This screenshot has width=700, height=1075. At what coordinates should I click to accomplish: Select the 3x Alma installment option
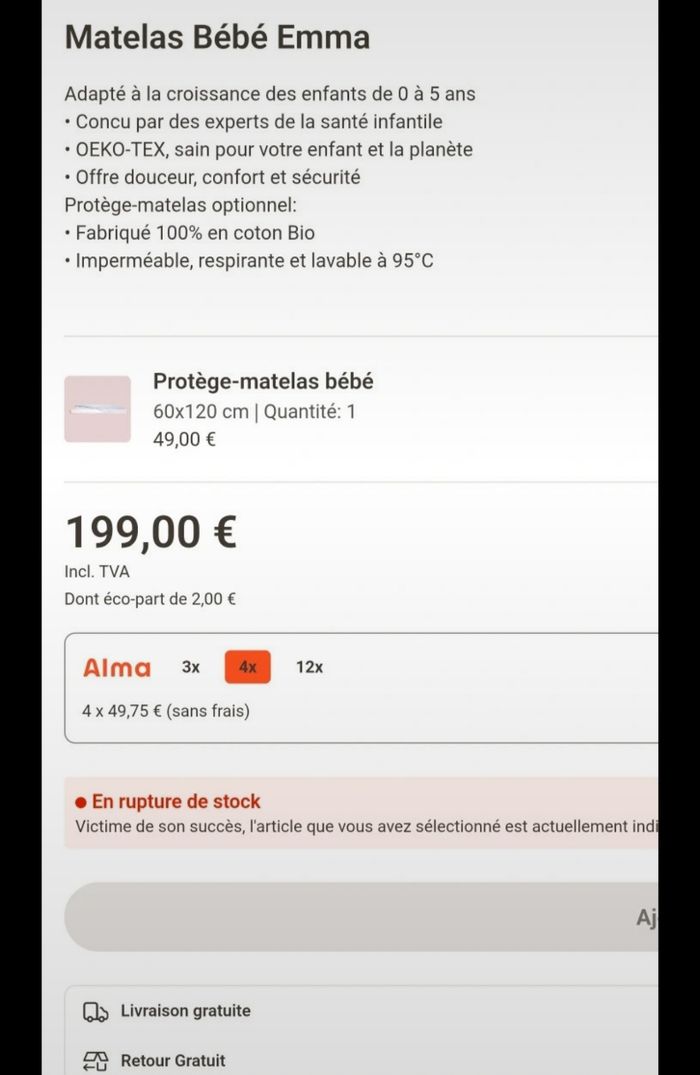coord(191,667)
